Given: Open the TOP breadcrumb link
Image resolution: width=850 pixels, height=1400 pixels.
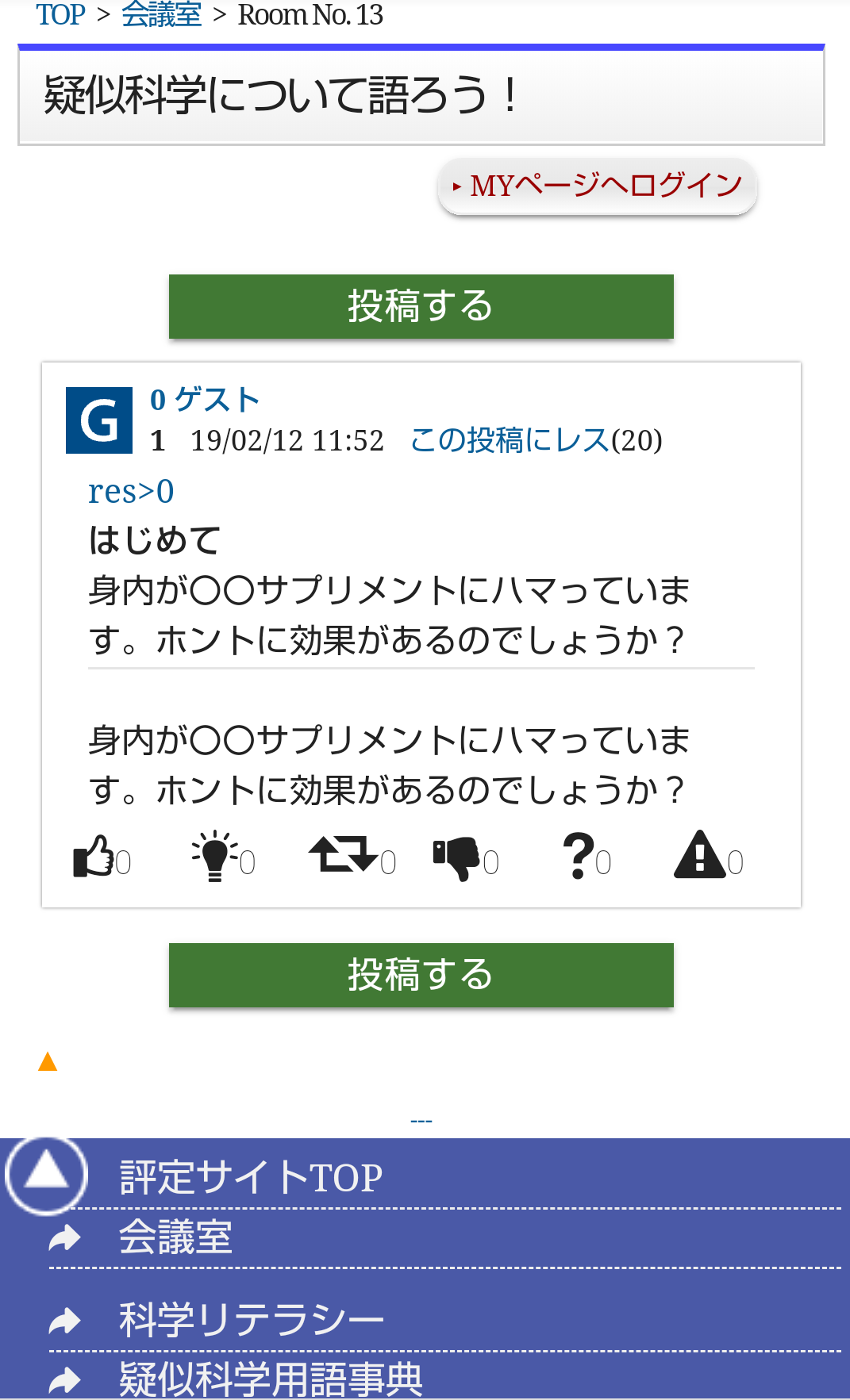Looking at the screenshot, I should coord(60,14).
